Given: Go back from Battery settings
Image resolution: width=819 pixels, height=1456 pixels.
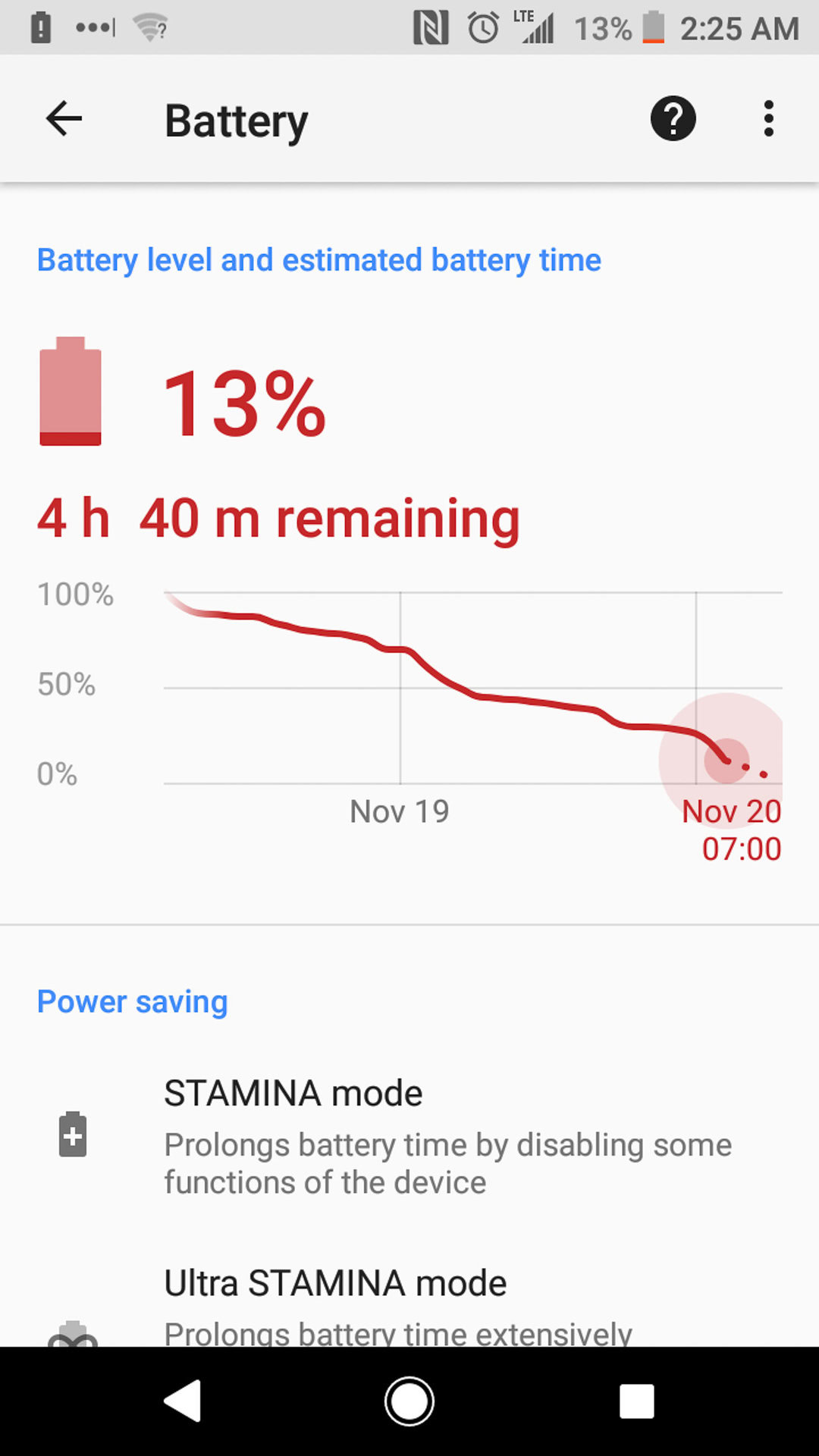Looking at the screenshot, I should 64,119.
